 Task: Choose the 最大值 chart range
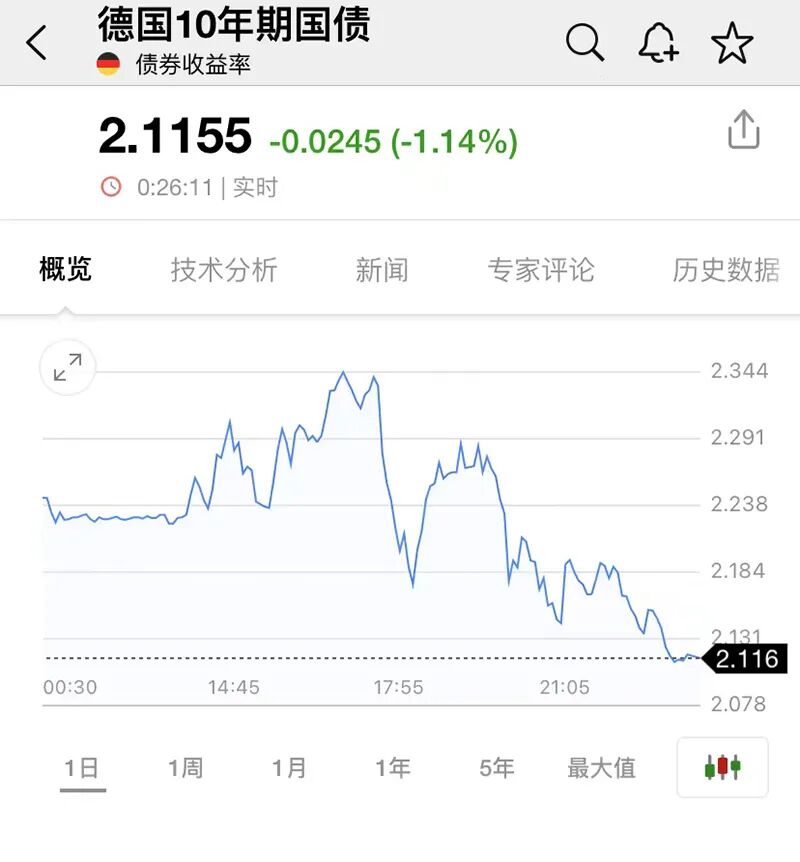click(x=601, y=768)
